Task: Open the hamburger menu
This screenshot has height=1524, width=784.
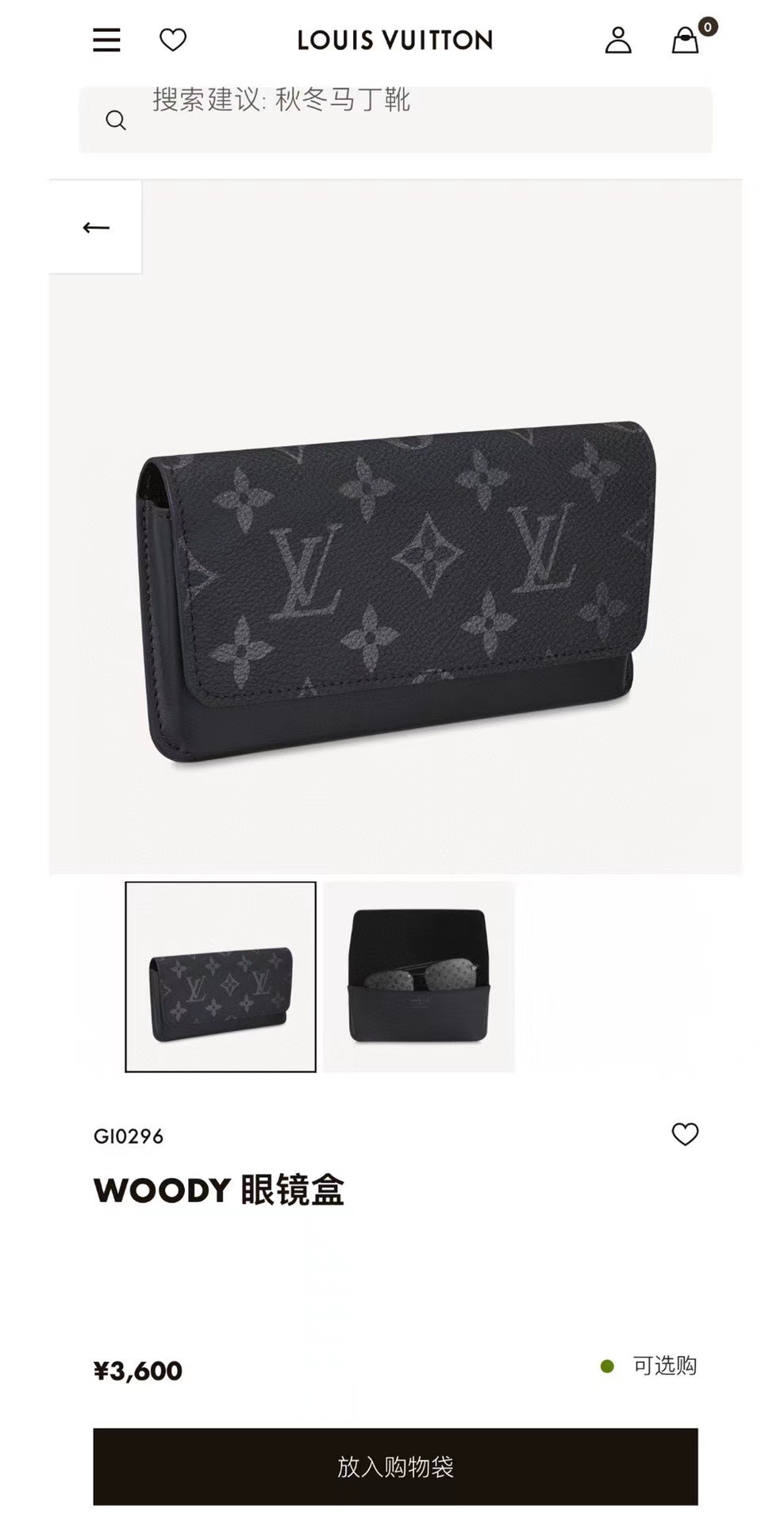Action: (x=106, y=40)
